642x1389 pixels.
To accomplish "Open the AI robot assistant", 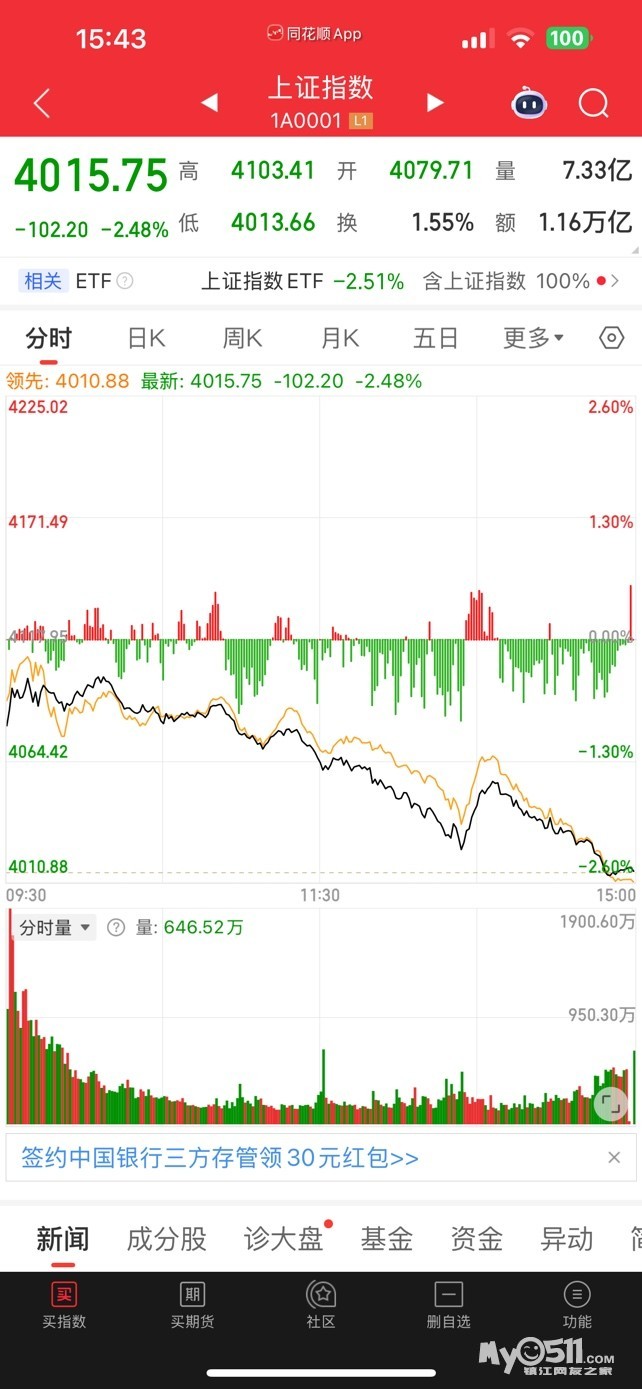I will (x=530, y=103).
